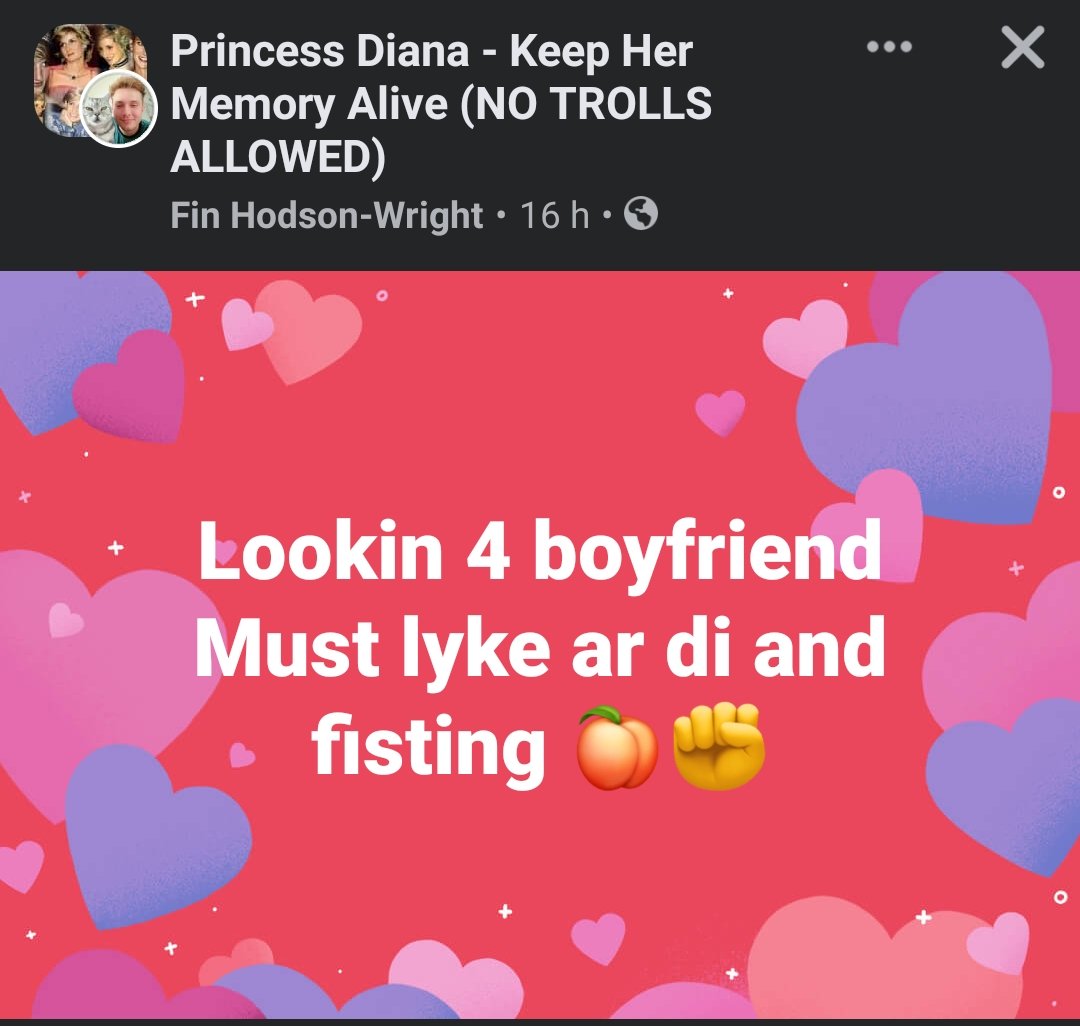Open Fin Hodson-Wright's profile
This screenshot has height=1026, width=1080.
327,215
